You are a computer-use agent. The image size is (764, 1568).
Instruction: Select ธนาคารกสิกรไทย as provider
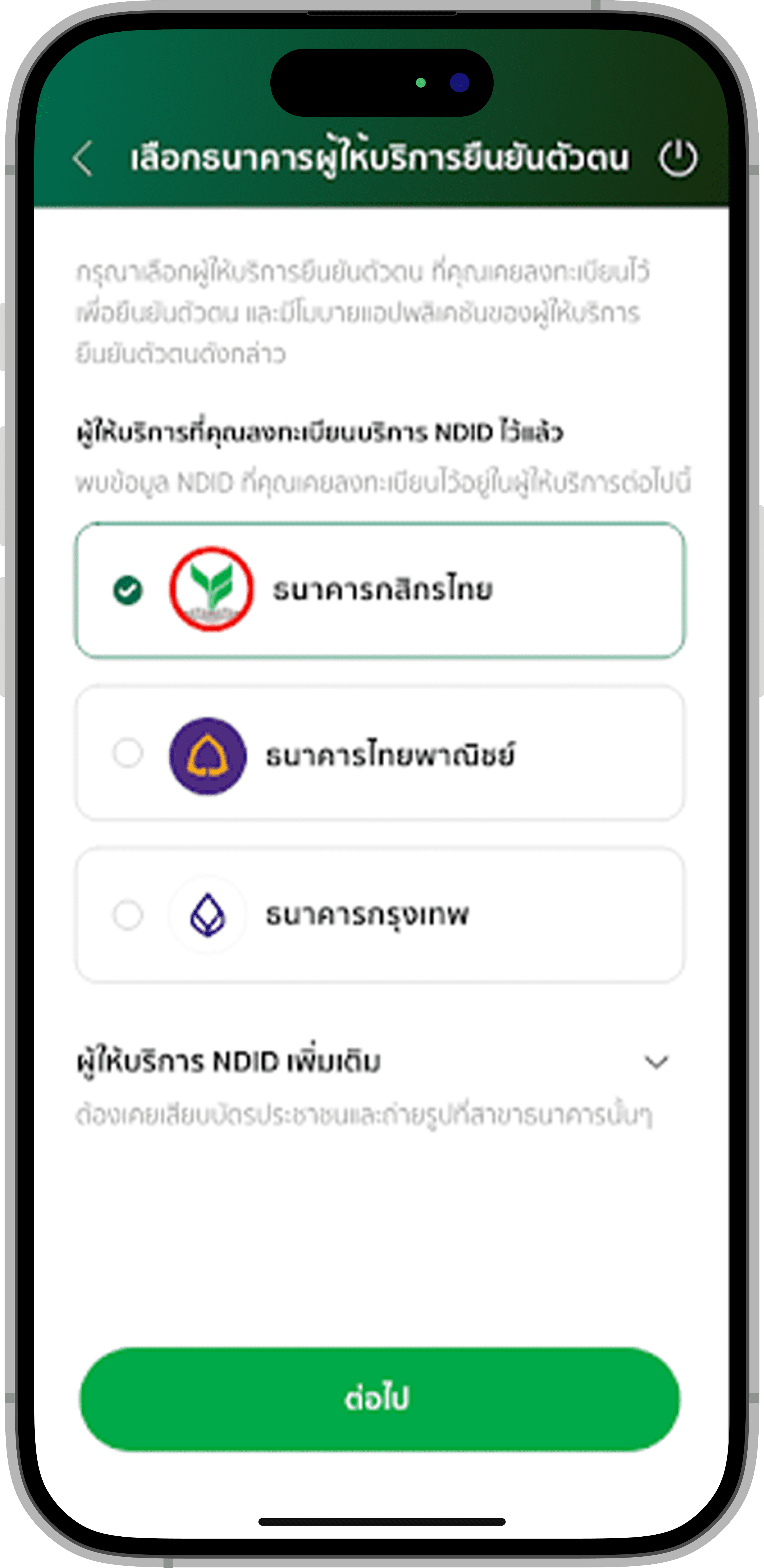[x=380, y=590]
